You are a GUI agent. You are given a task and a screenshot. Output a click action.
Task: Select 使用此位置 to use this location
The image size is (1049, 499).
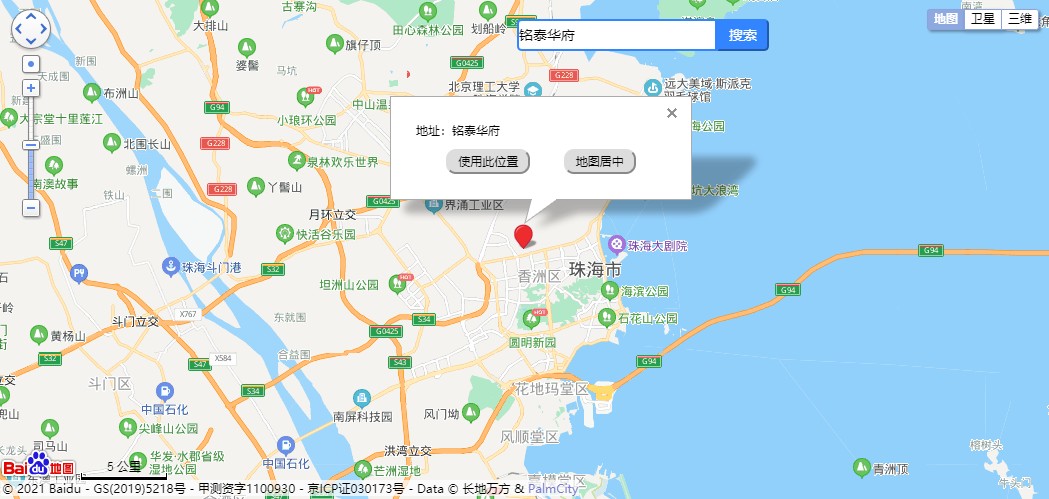pyautogui.click(x=488, y=161)
